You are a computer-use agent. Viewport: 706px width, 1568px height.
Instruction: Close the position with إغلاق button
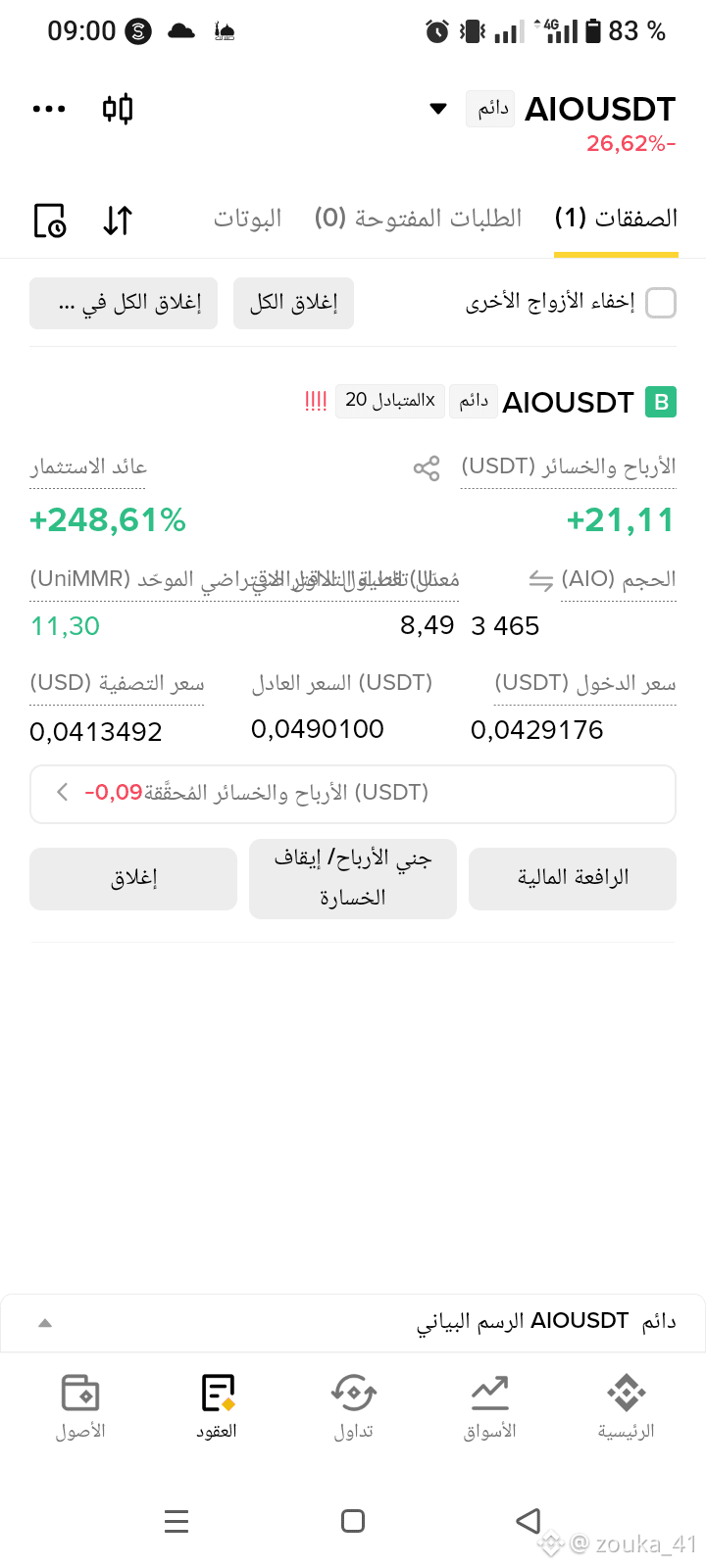coord(133,879)
